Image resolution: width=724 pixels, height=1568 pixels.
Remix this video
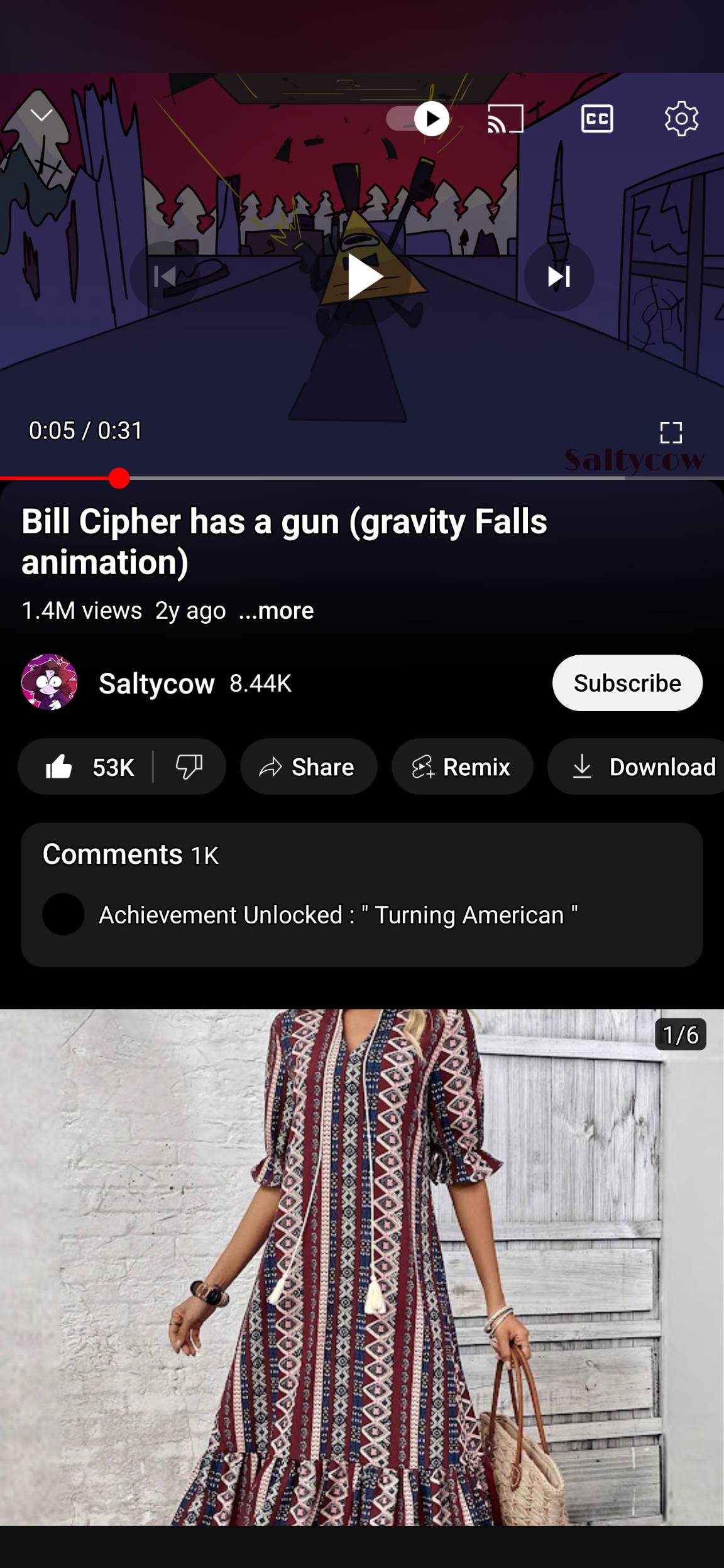click(462, 767)
